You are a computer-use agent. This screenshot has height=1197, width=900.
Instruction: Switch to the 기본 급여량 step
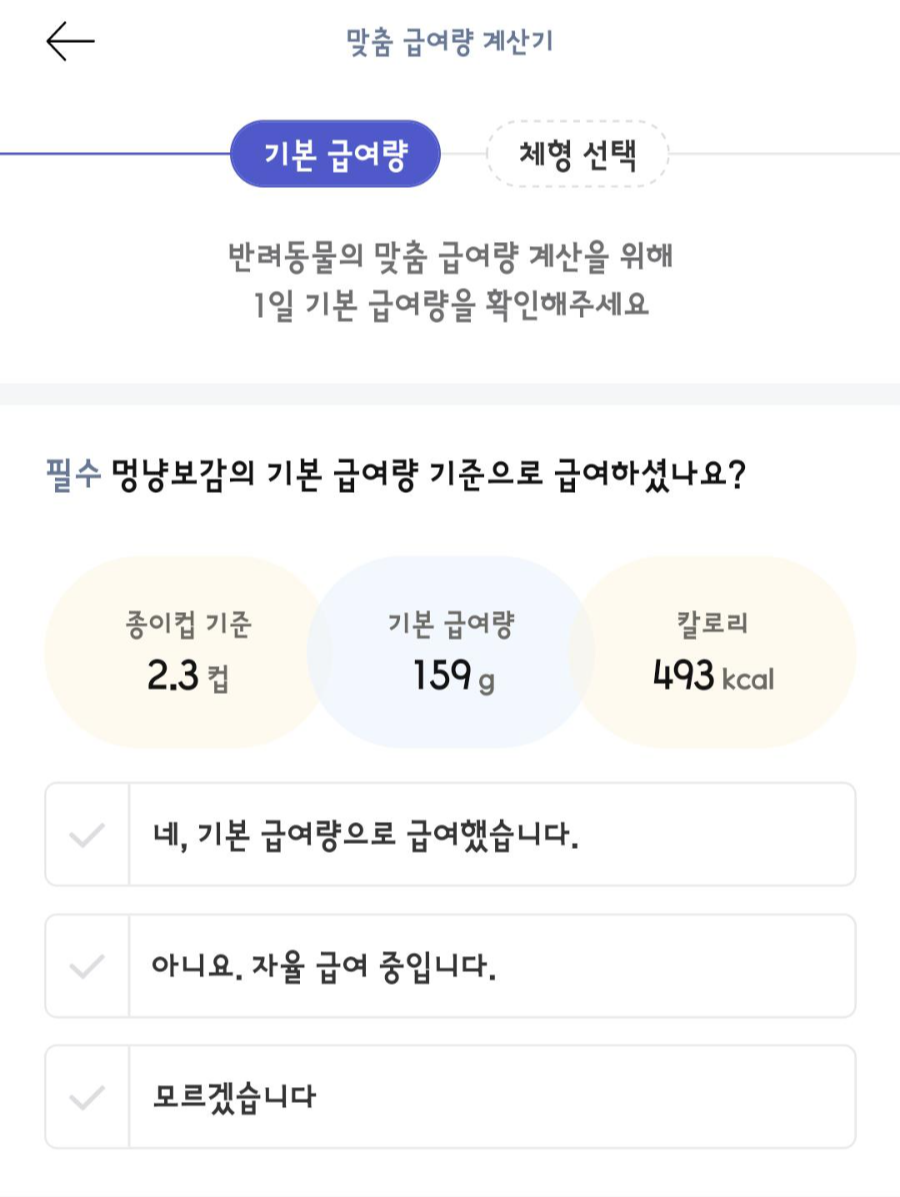[335, 154]
